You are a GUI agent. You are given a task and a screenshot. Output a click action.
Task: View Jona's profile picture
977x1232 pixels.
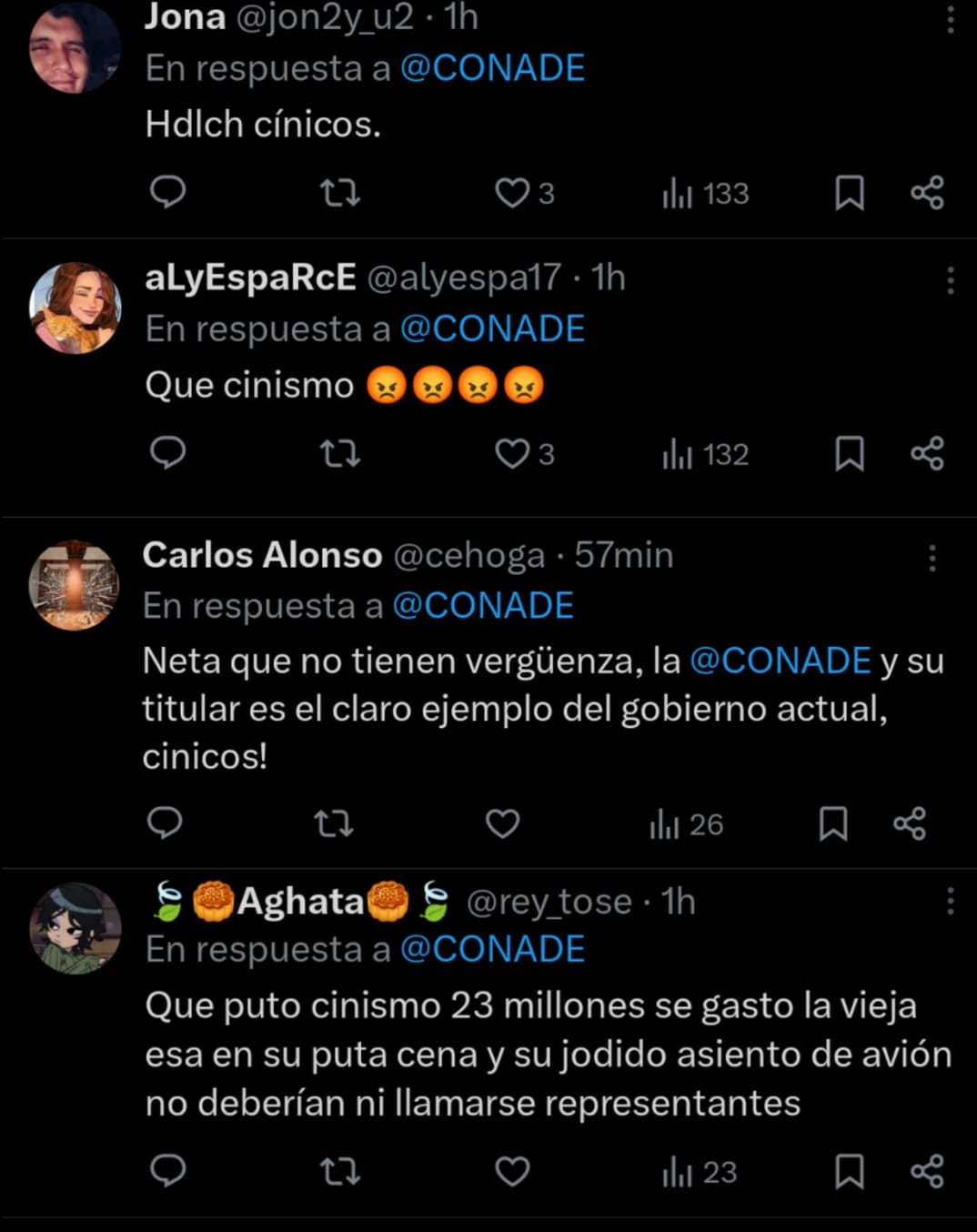click(x=74, y=47)
